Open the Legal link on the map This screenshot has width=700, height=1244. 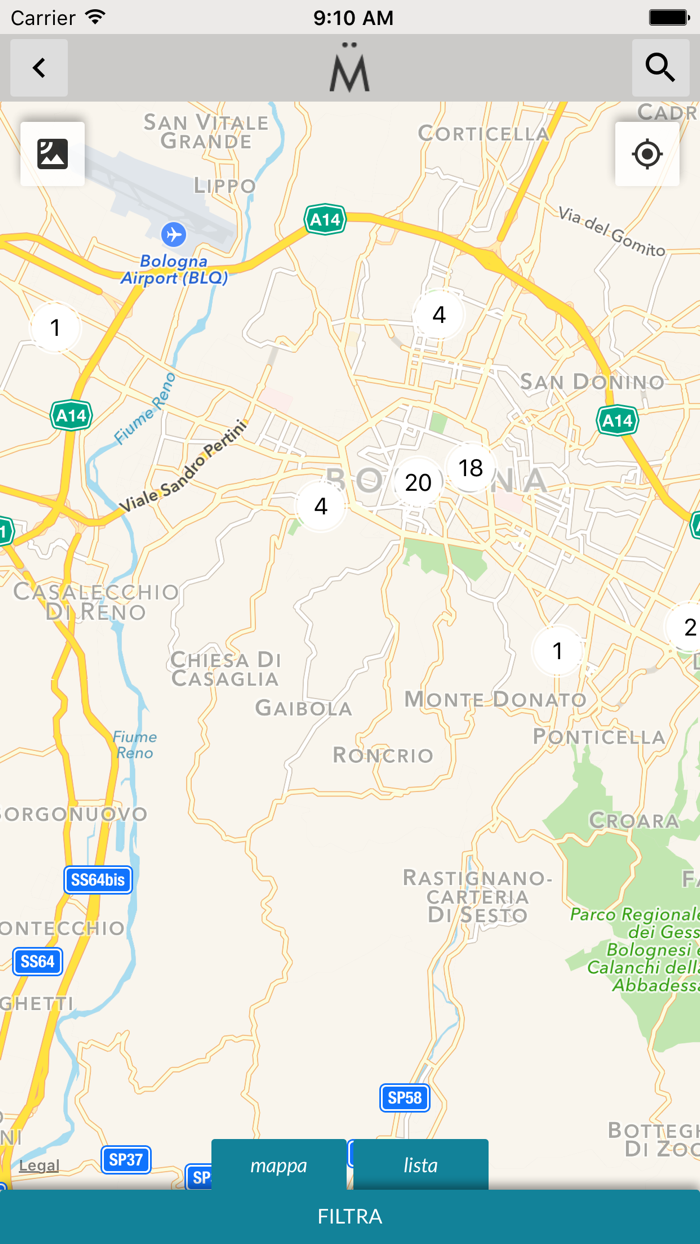pyautogui.click(x=39, y=1165)
